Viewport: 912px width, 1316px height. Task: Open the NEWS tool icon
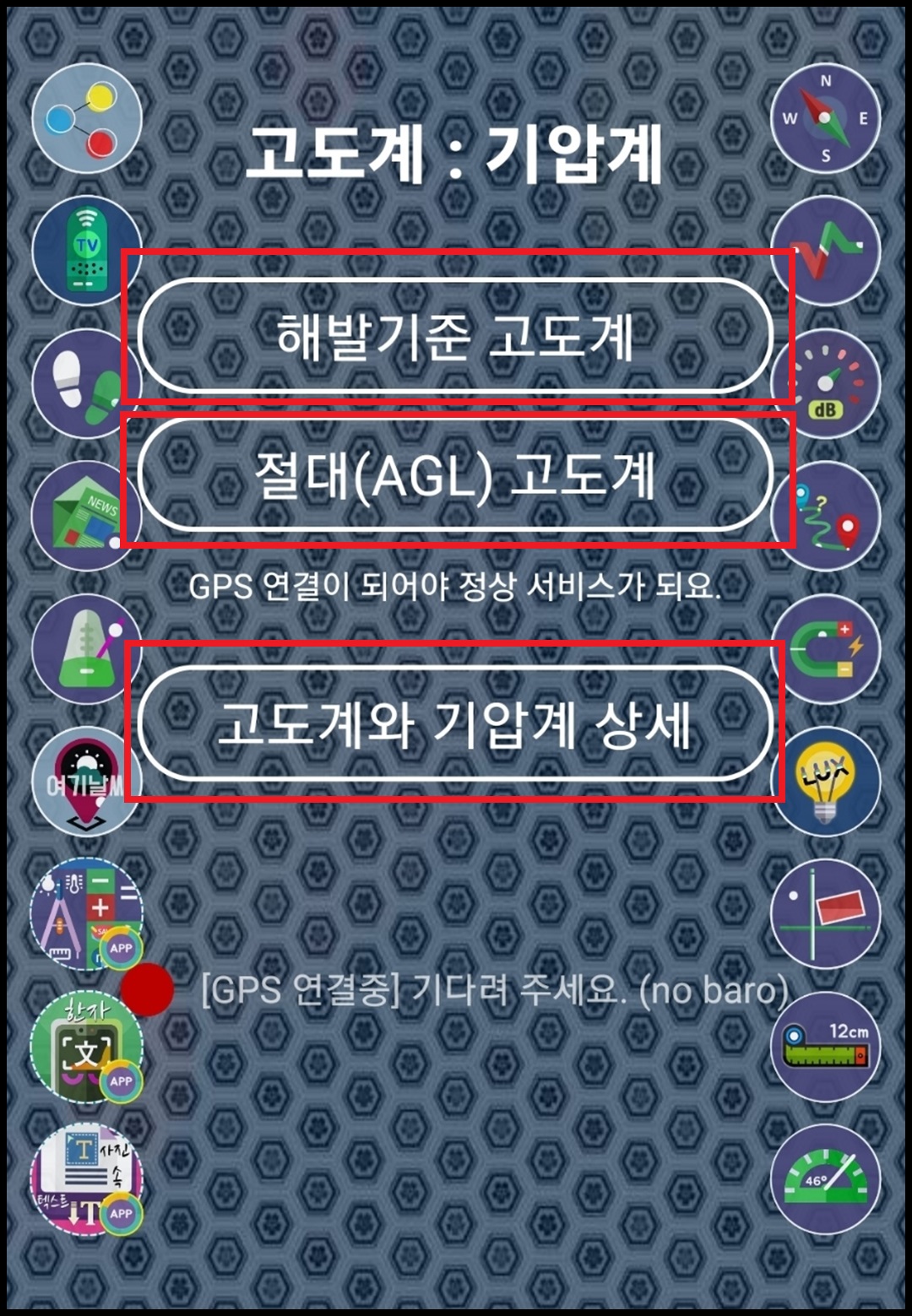[x=84, y=515]
